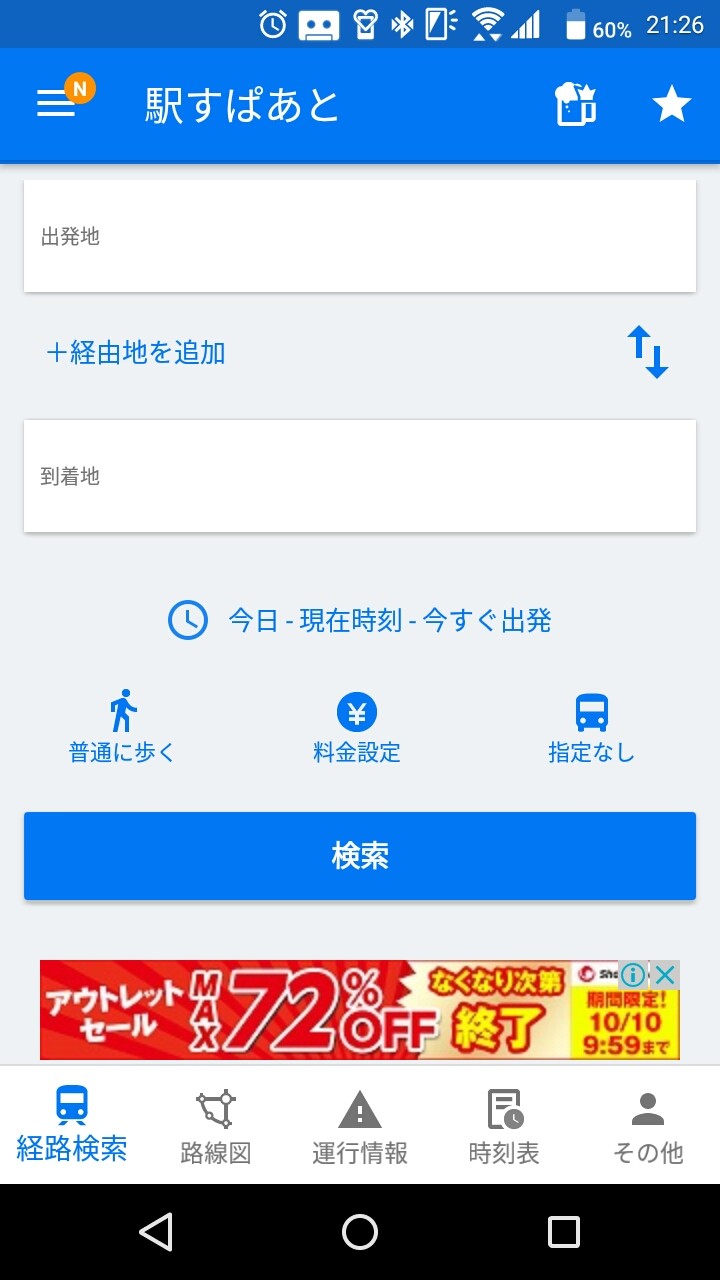Tap the beer mug icon in app bar
720x1280 pixels.
click(x=576, y=104)
